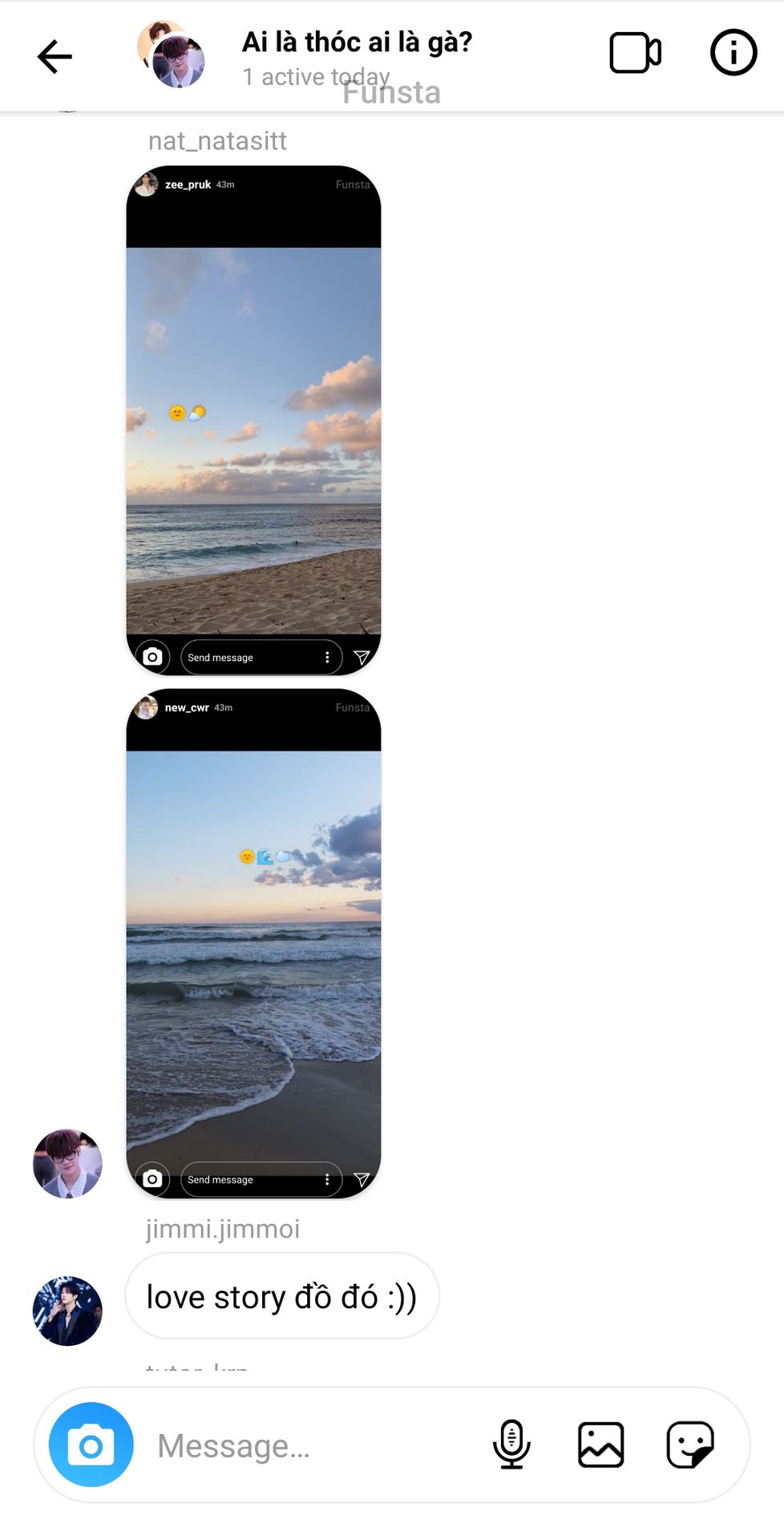Tap the Message text field
This screenshot has height=1540, width=784.
tap(317, 1445)
